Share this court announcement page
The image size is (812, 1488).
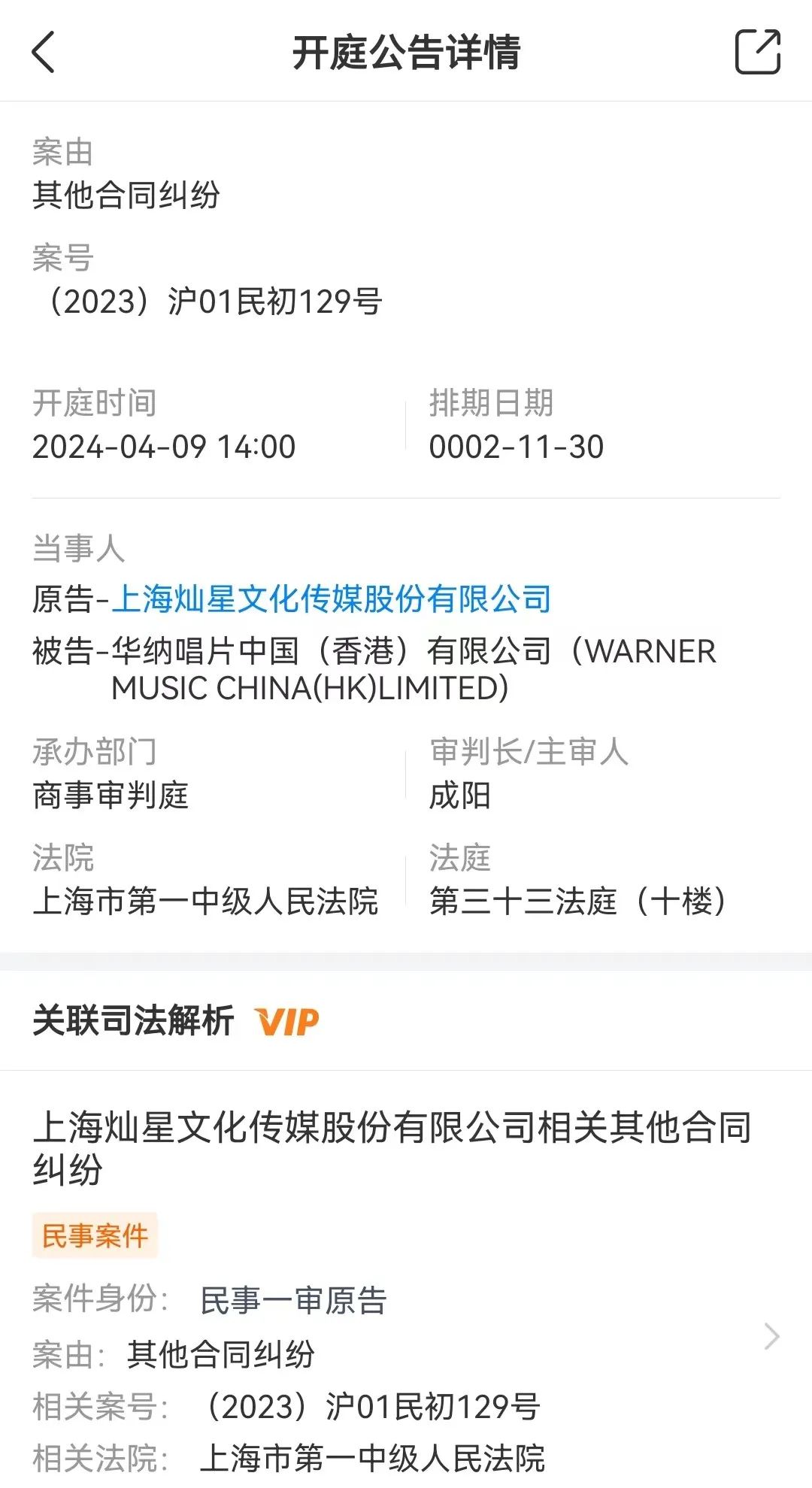(x=757, y=52)
